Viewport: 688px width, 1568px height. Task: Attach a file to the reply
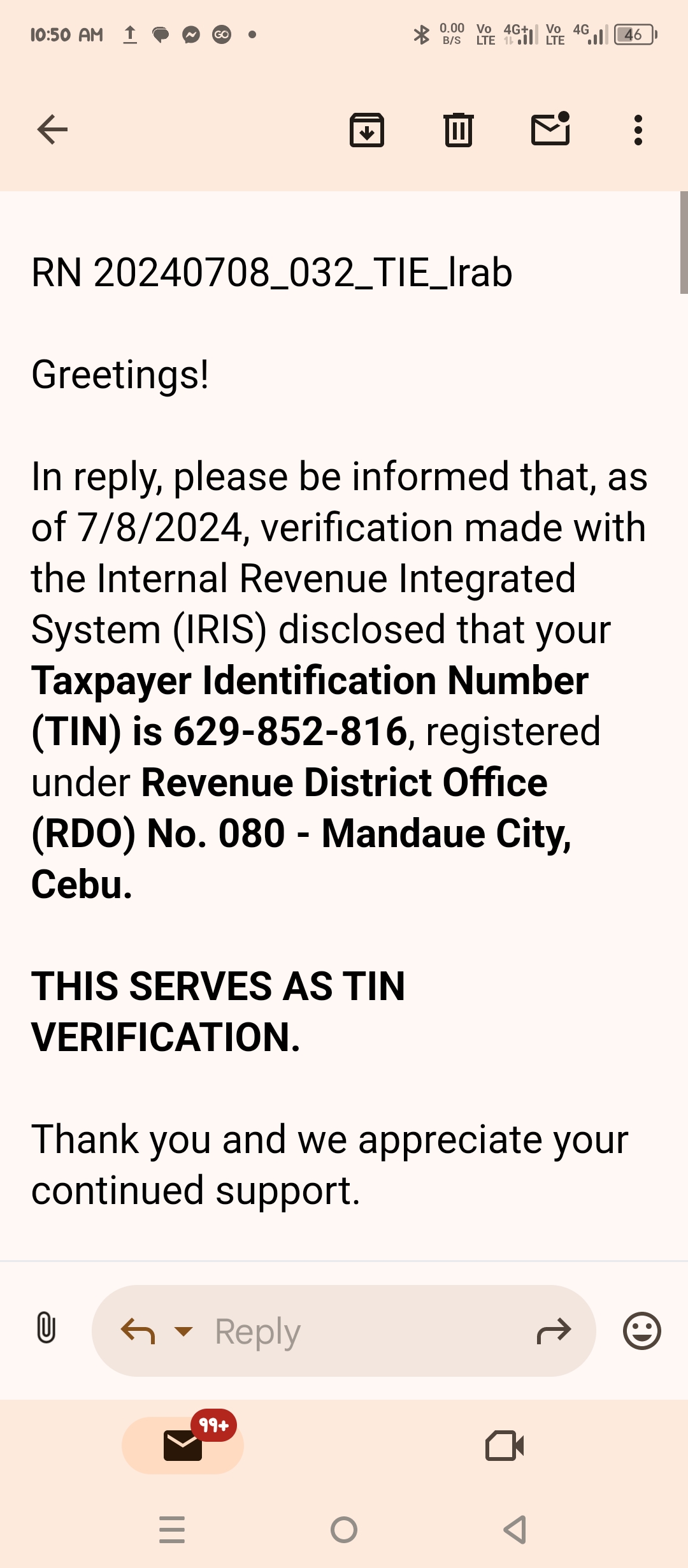click(47, 1330)
